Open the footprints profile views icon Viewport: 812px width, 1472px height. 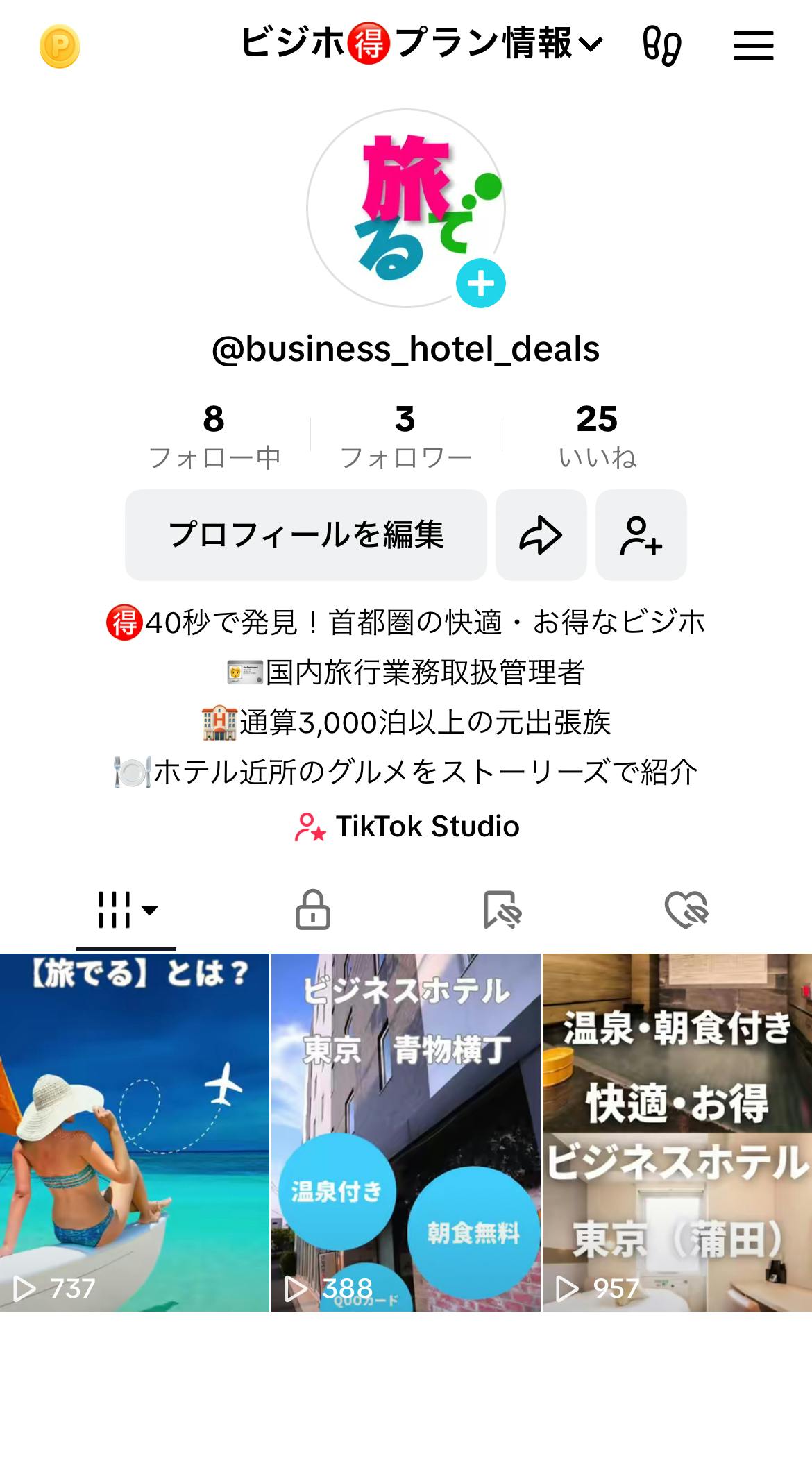(x=661, y=46)
